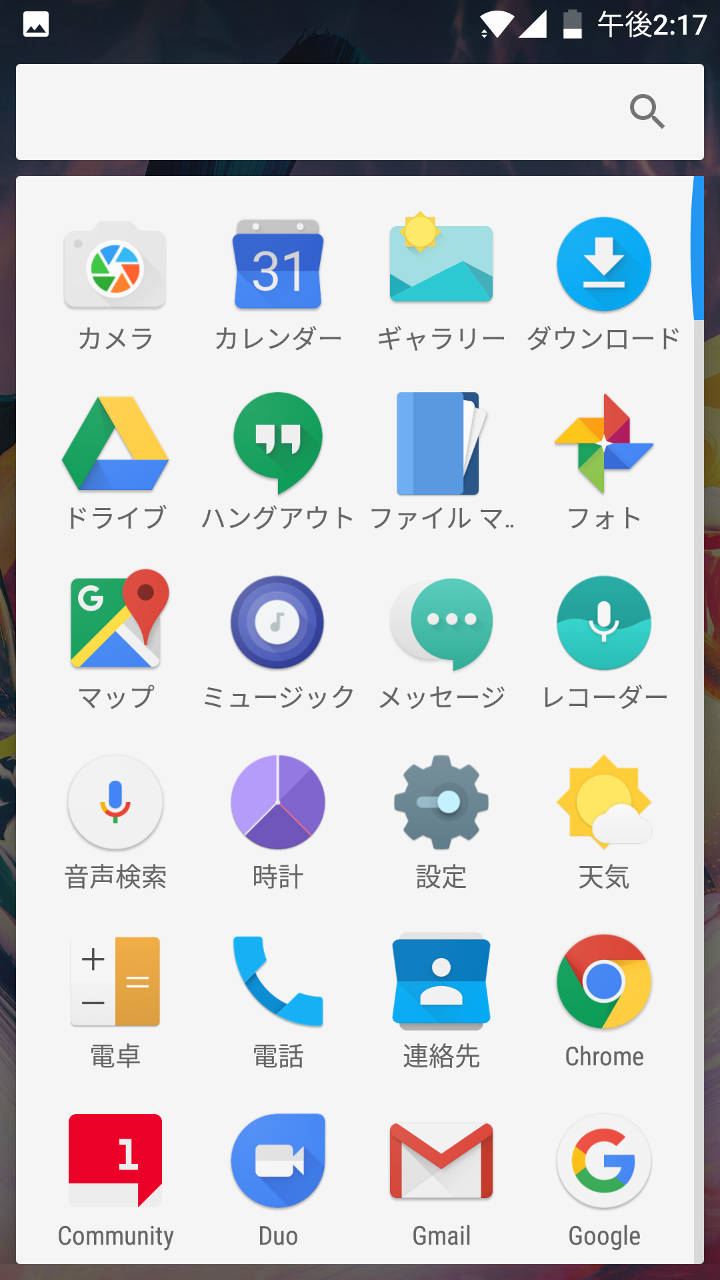720x1280 pixels.
Task: Open the ハングアウト app
Action: 278,444
